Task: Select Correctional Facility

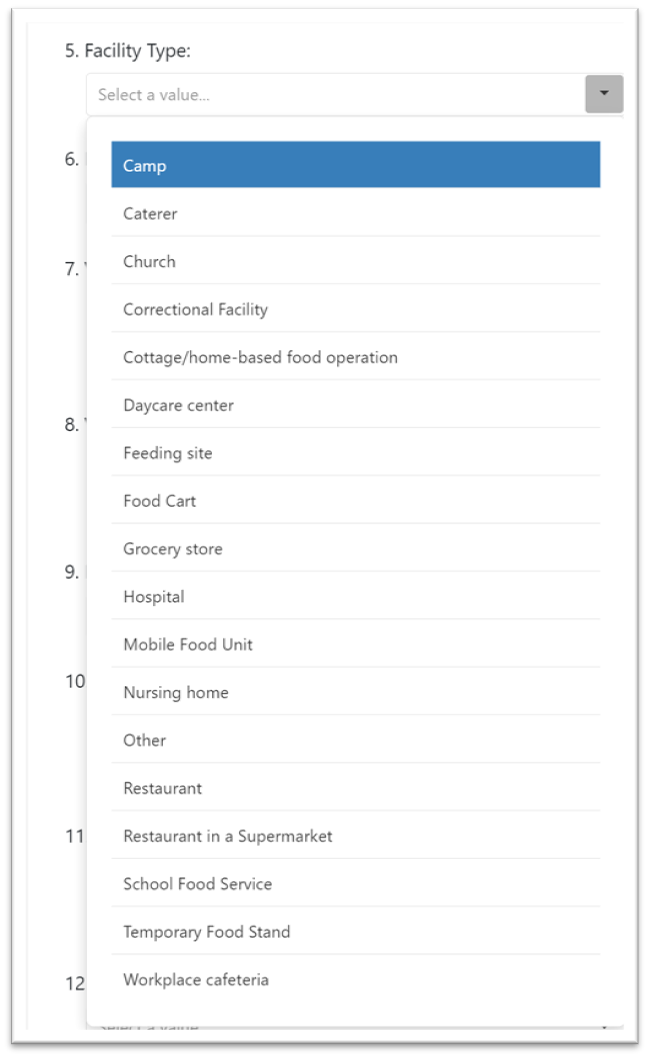Action: coord(355,309)
